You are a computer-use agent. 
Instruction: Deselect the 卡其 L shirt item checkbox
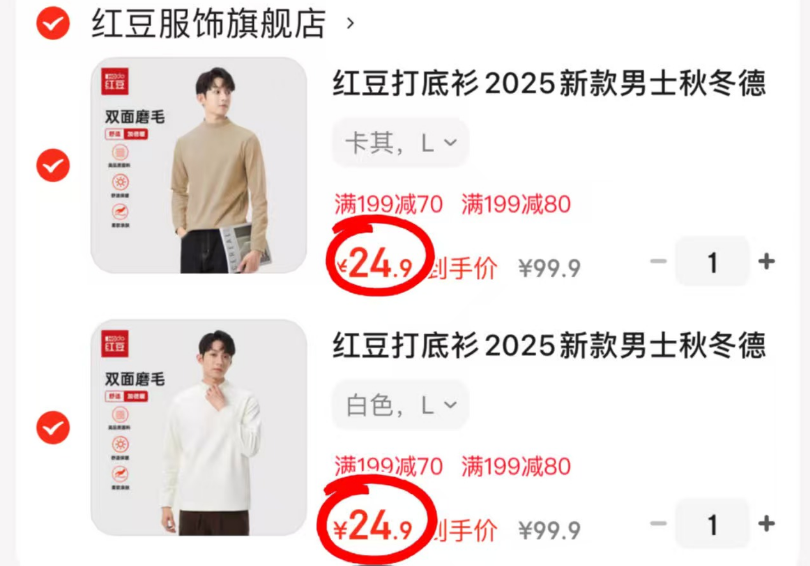(53, 165)
